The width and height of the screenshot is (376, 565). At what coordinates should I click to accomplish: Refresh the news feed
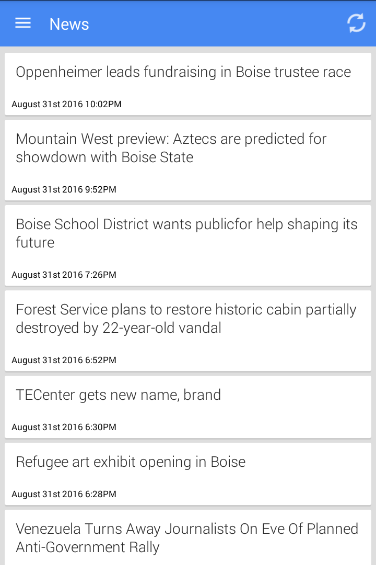[356, 23]
